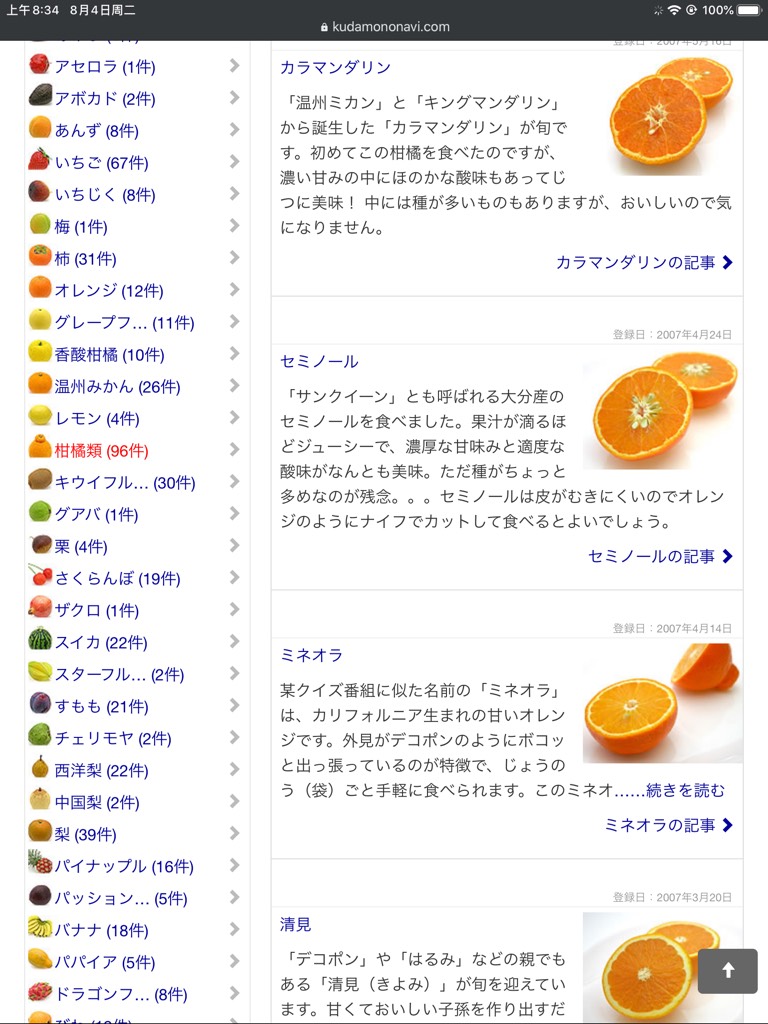Open the カラマンダリン article title
The height and width of the screenshot is (1024, 768).
click(335, 68)
